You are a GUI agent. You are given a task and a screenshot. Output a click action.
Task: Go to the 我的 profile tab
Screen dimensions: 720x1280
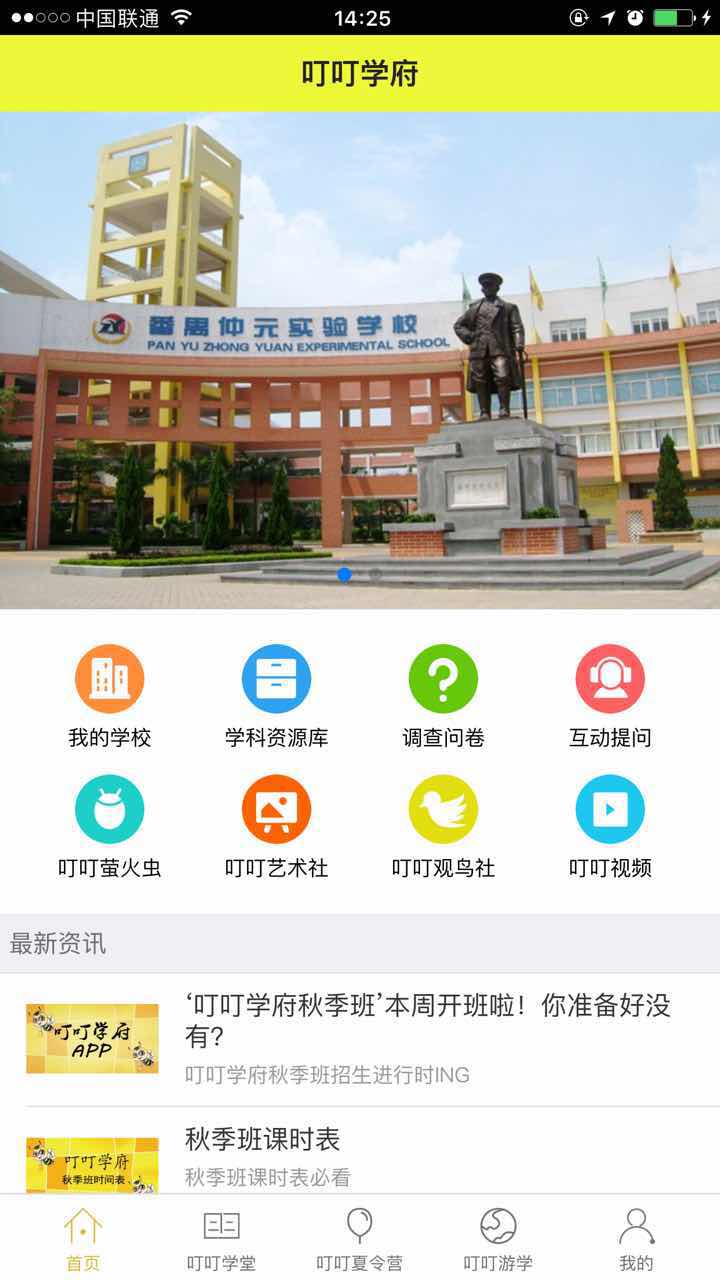tap(636, 1238)
